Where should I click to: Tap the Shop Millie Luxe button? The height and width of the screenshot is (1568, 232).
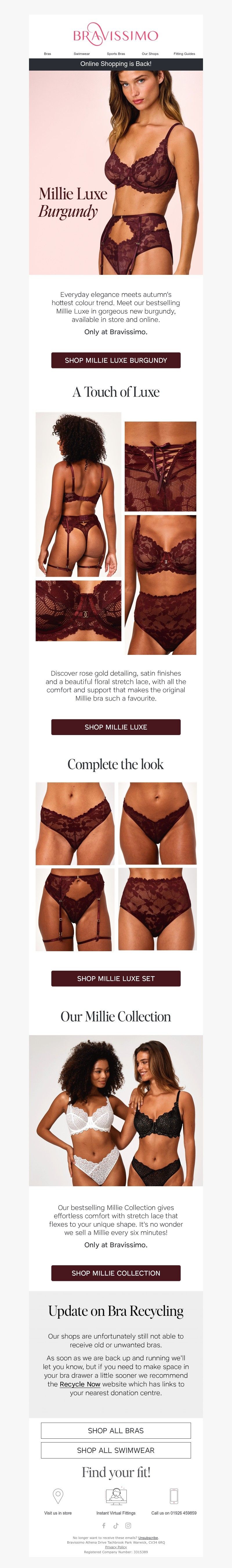coord(116,727)
